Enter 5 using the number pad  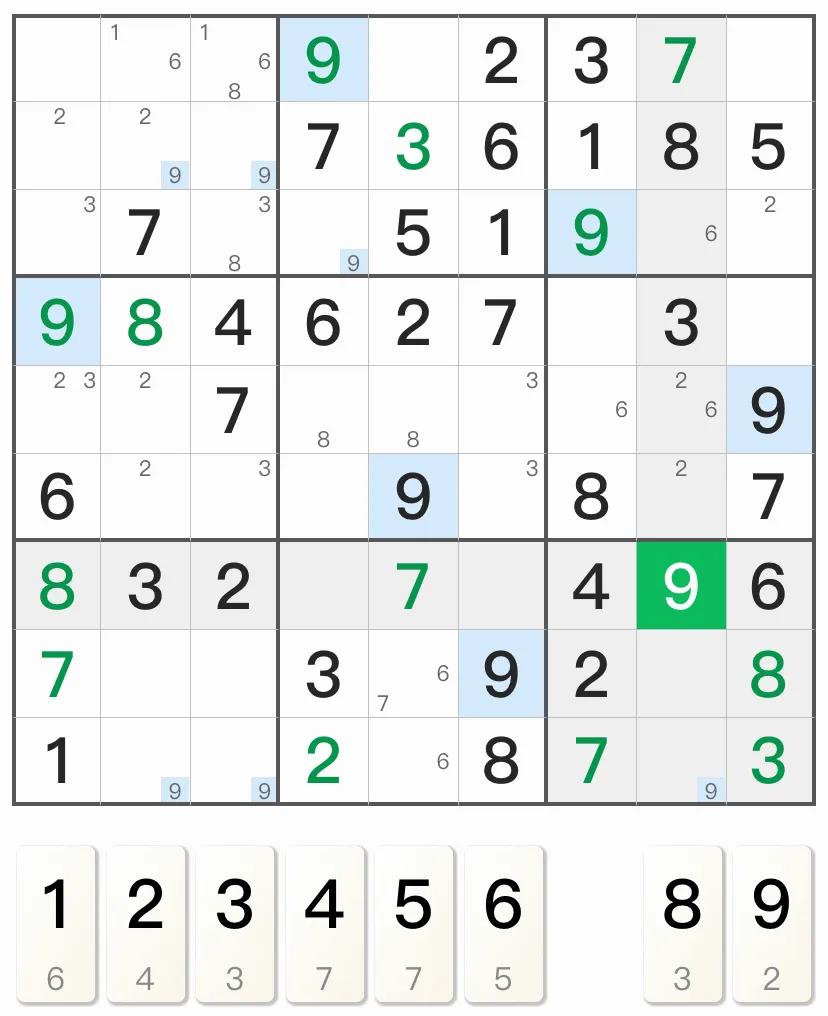pyautogui.click(x=413, y=922)
